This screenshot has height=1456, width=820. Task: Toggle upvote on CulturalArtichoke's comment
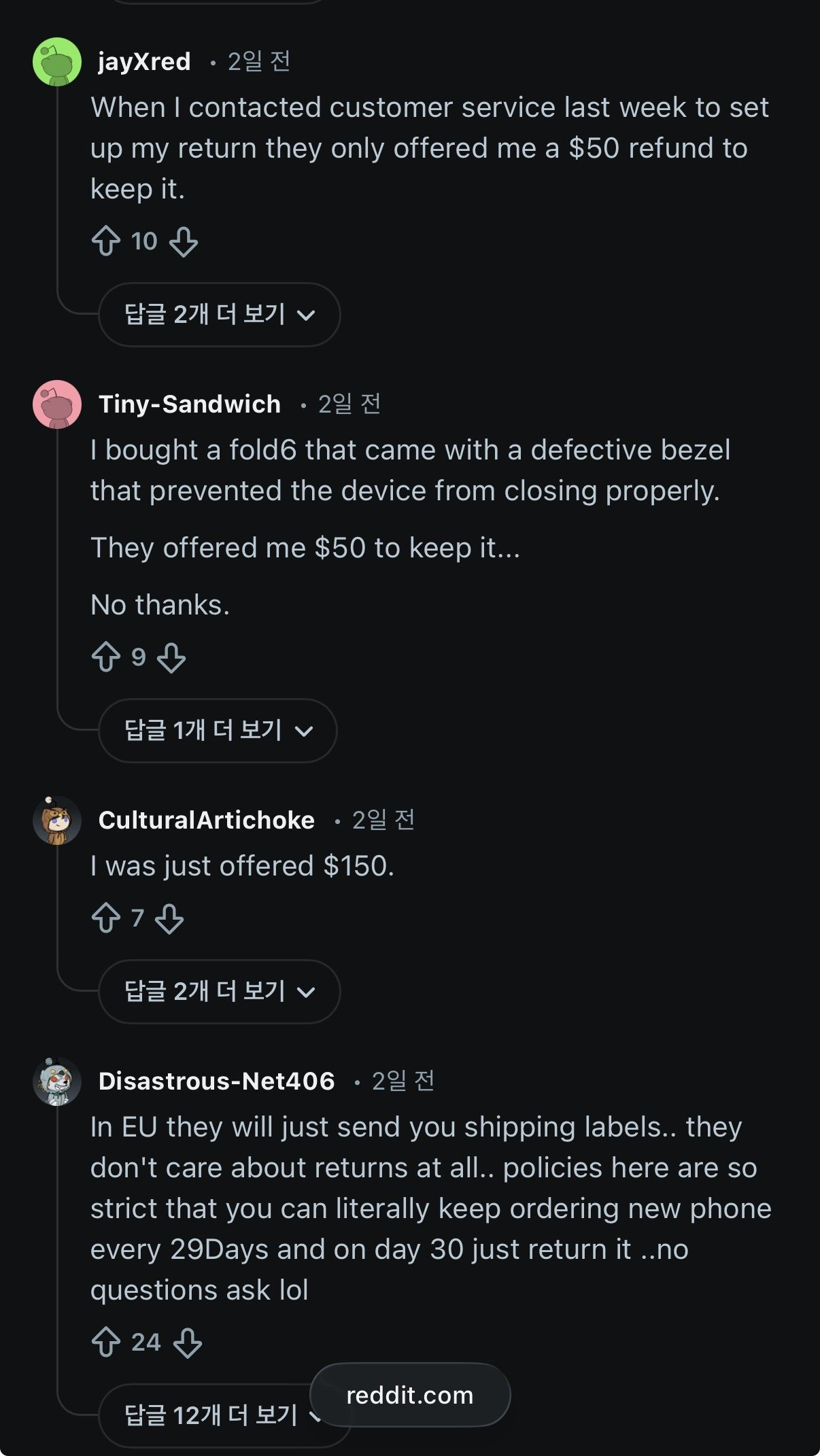coord(106,918)
